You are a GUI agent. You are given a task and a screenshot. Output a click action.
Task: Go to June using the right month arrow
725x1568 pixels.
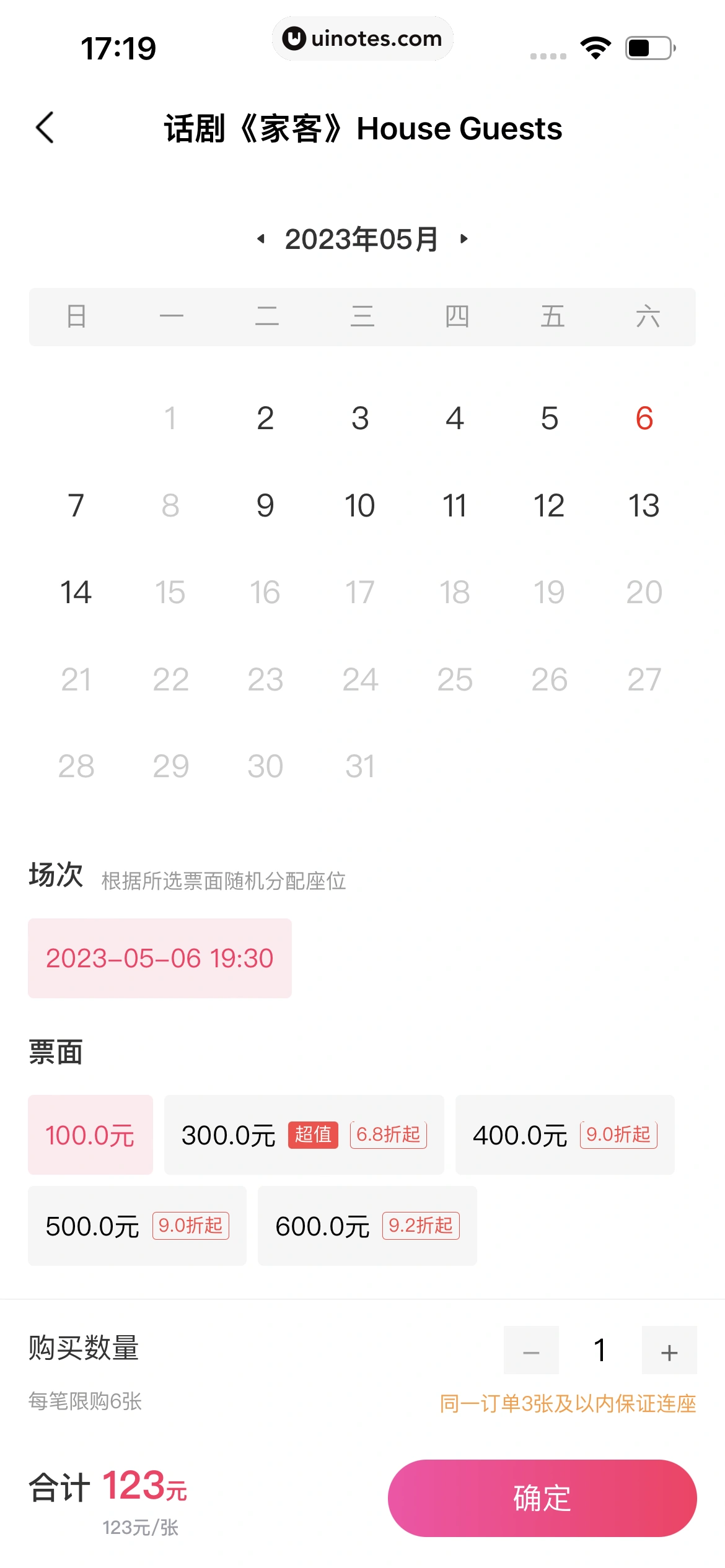(463, 239)
